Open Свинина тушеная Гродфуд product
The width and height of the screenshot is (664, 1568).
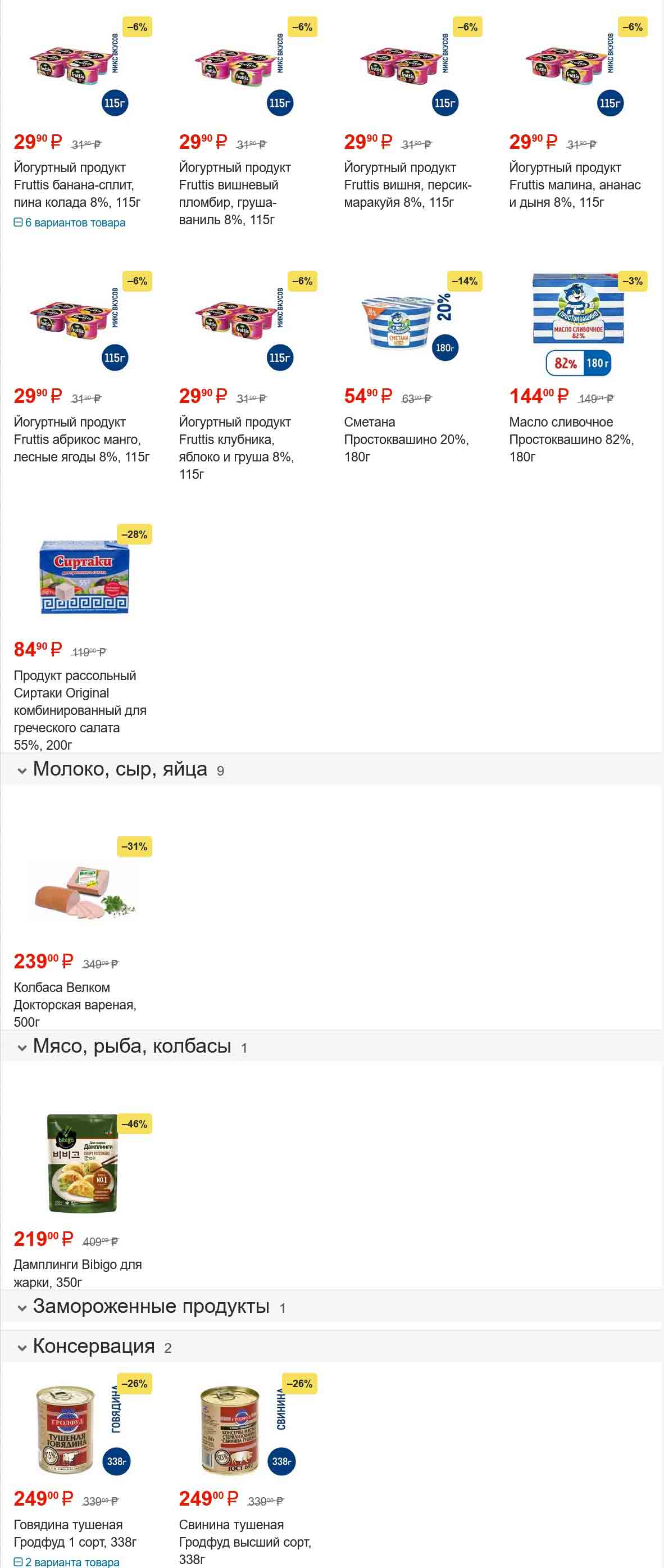(x=244, y=1541)
